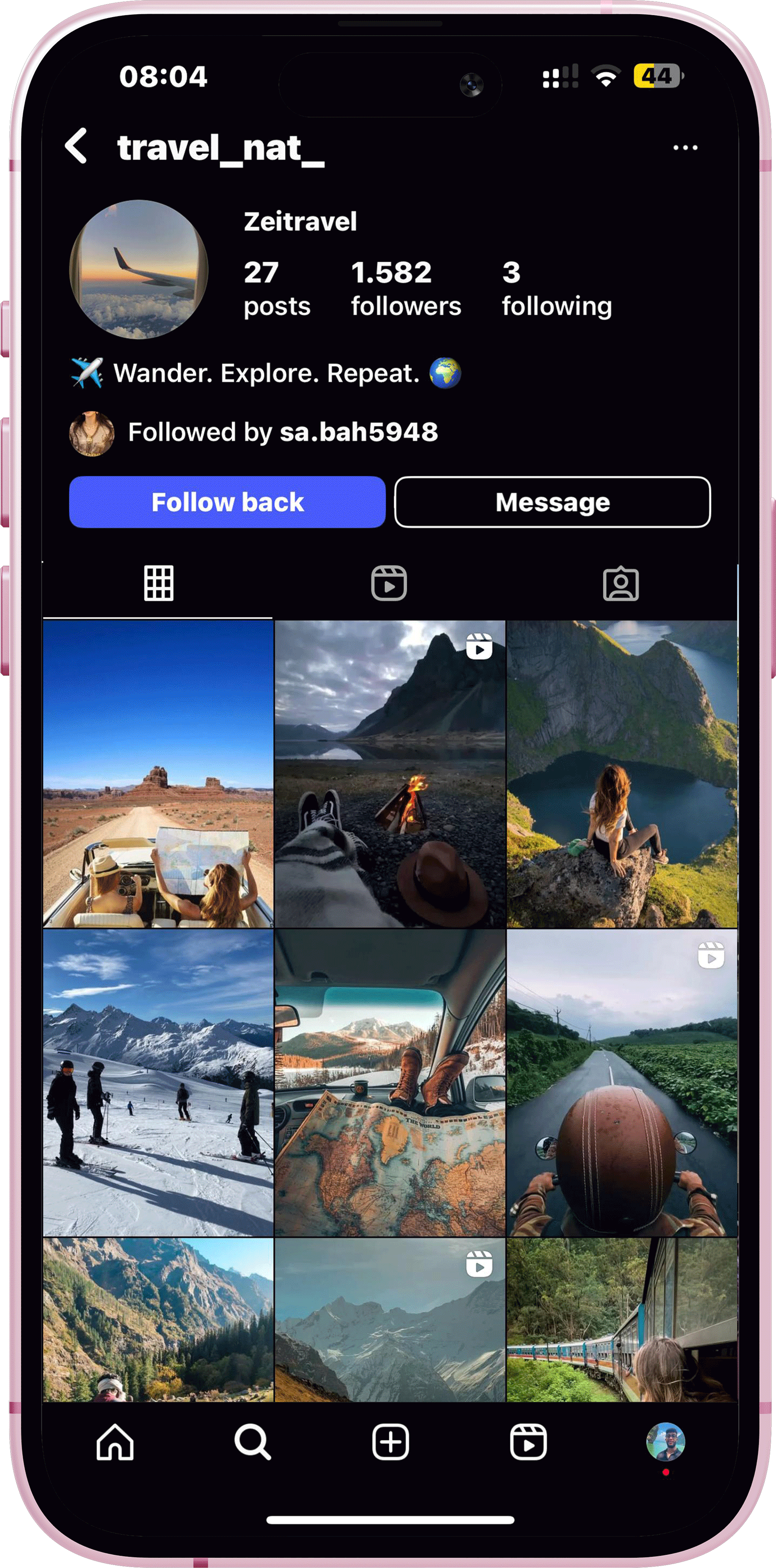Screen dimensions: 776x1568
Task: Open the woman overlooking lake post
Action: tap(622, 773)
